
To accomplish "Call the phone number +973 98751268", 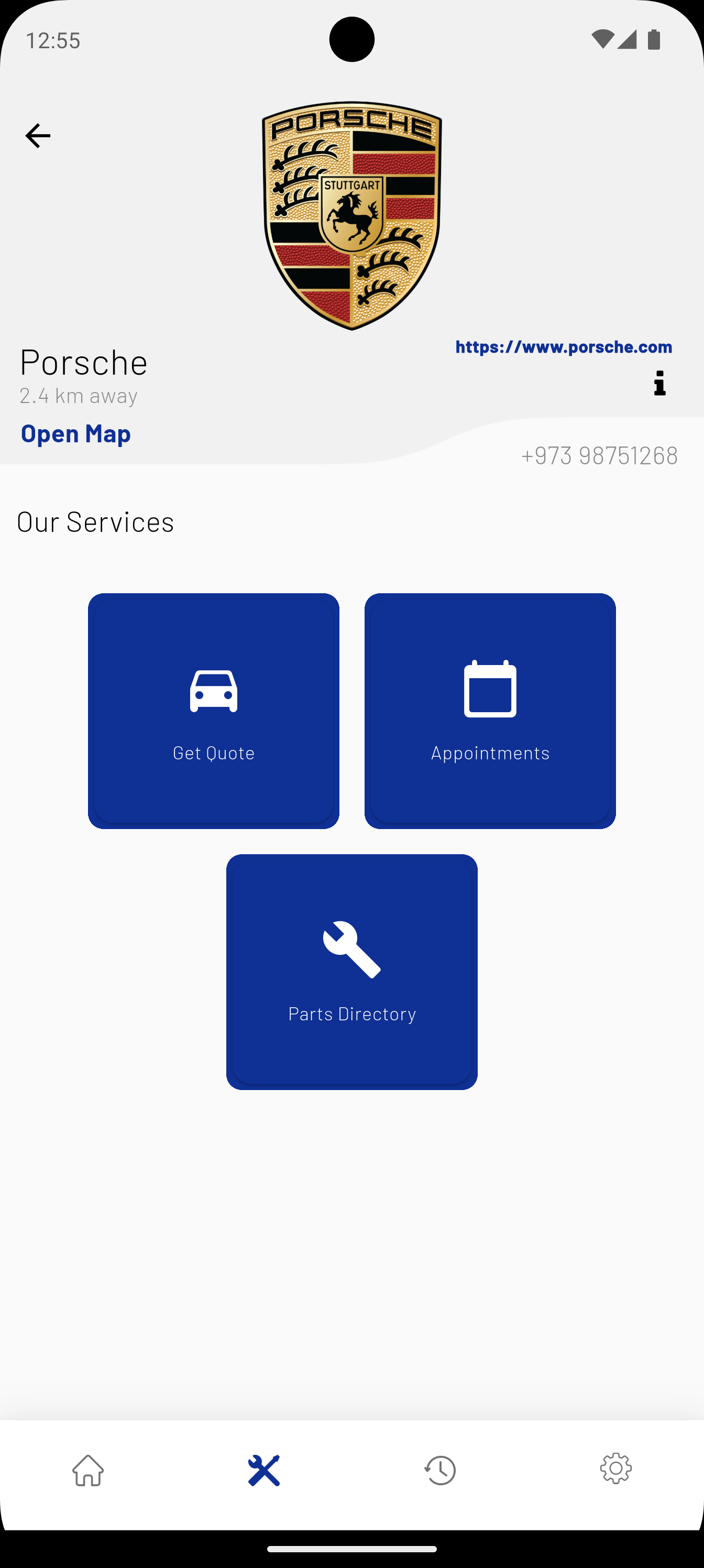I will coord(599,455).
